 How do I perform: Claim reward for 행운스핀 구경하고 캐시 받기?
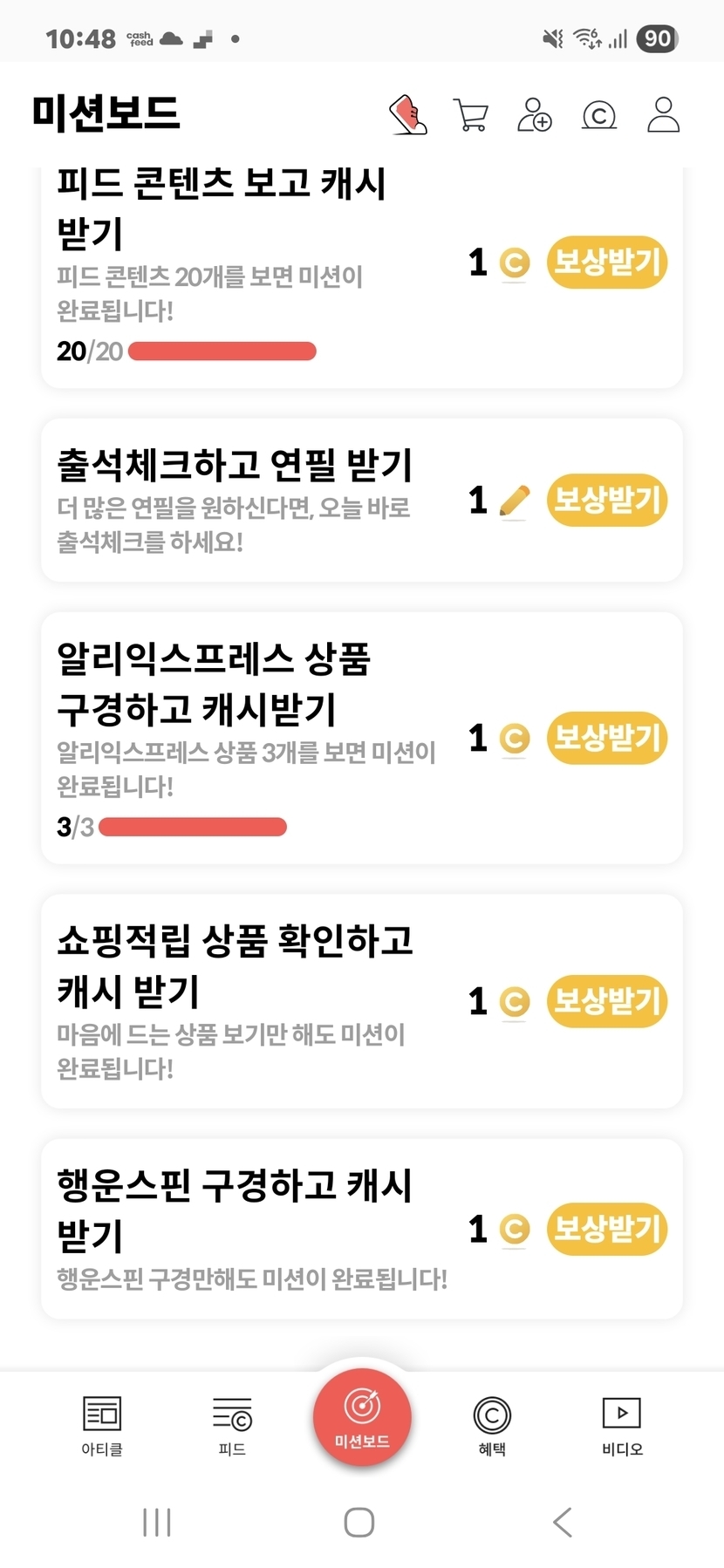click(x=607, y=1229)
